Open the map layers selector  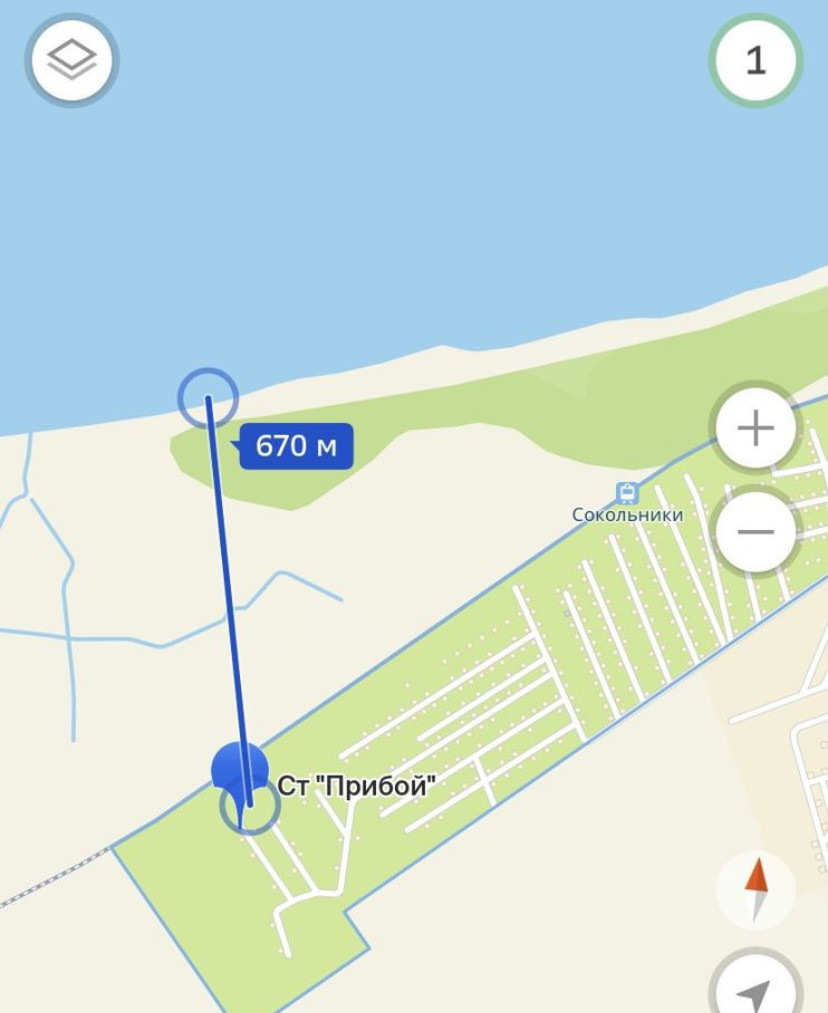point(71,60)
